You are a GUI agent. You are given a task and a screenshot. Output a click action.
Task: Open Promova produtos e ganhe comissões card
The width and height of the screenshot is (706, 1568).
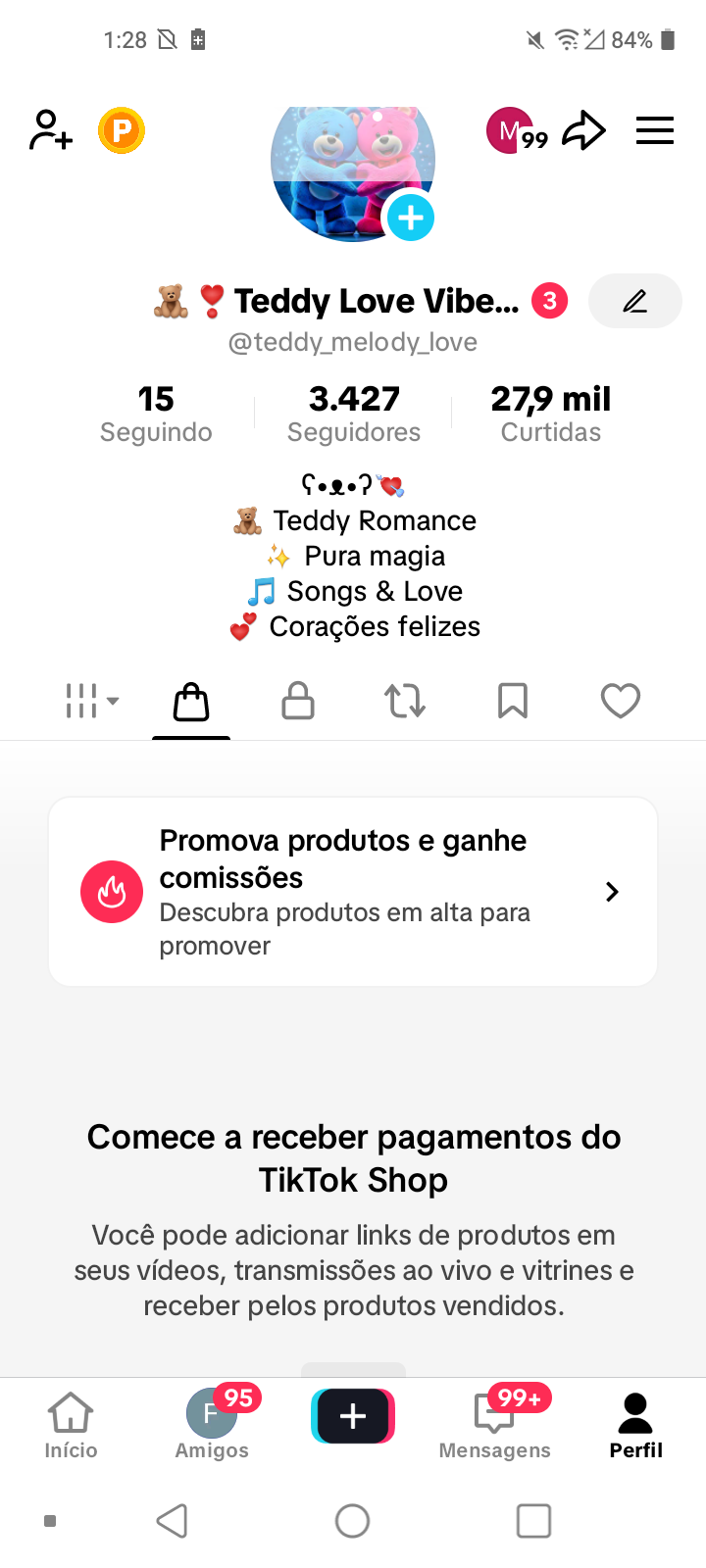pos(353,891)
